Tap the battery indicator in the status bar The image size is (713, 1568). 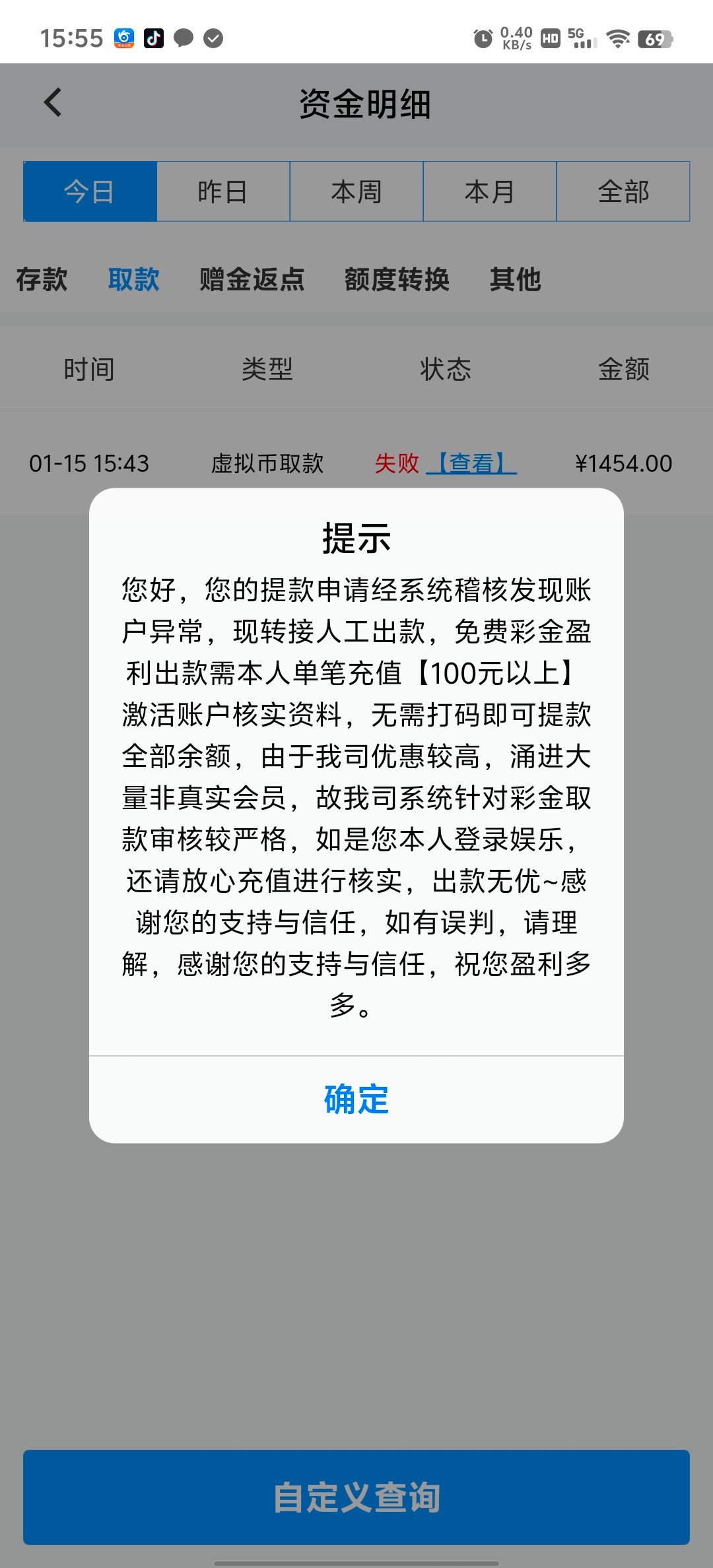(654, 40)
